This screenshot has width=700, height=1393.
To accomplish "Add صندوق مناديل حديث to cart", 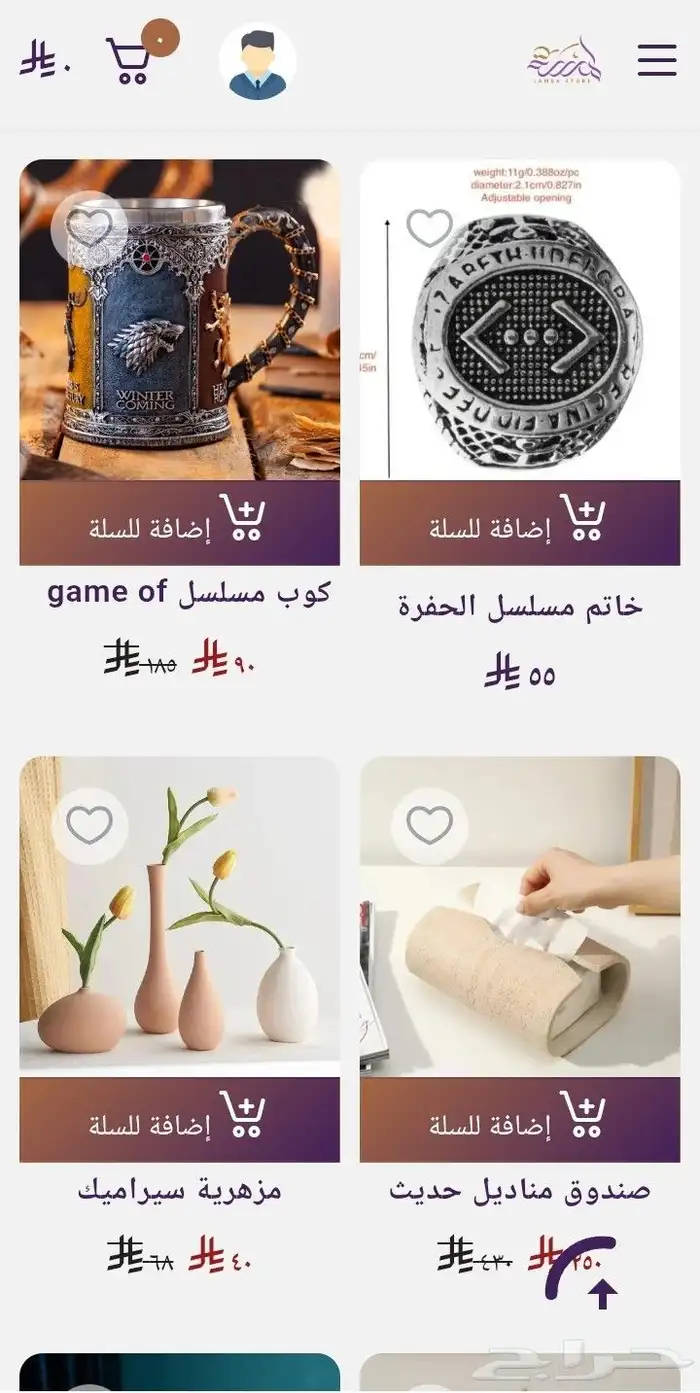I will [520, 1120].
